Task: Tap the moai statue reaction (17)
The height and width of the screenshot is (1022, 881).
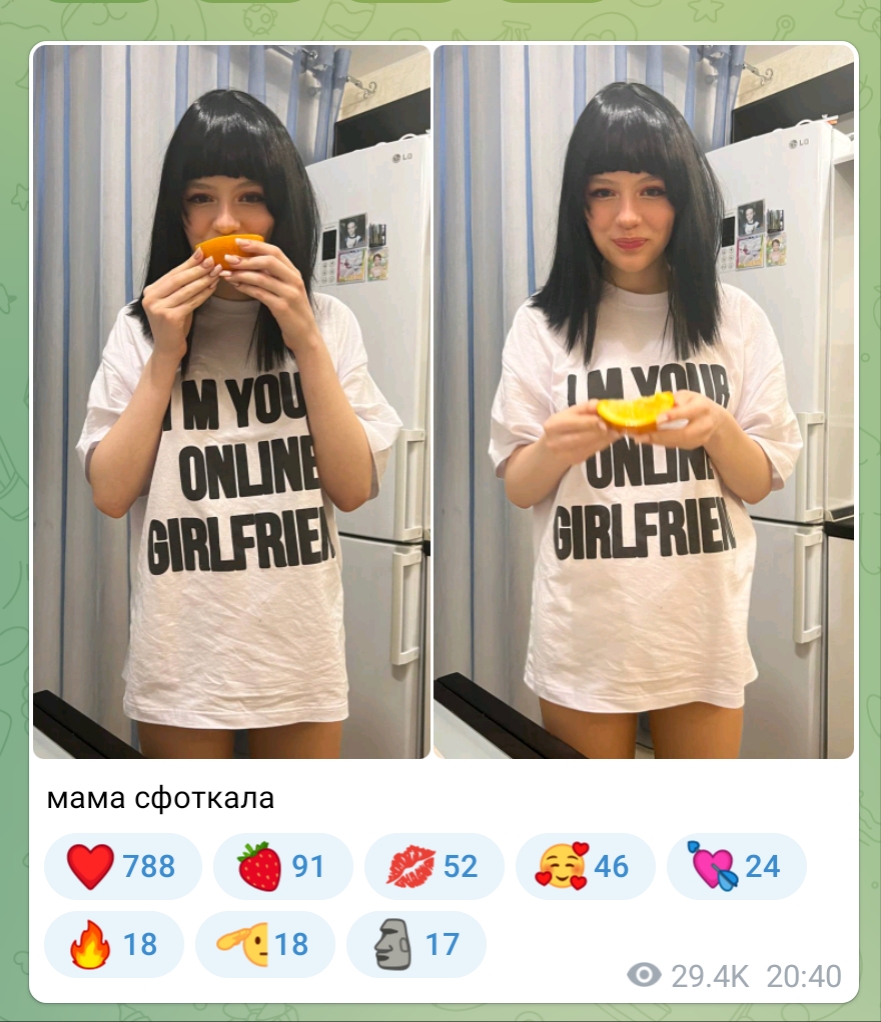Action: pyautogui.click(x=416, y=944)
